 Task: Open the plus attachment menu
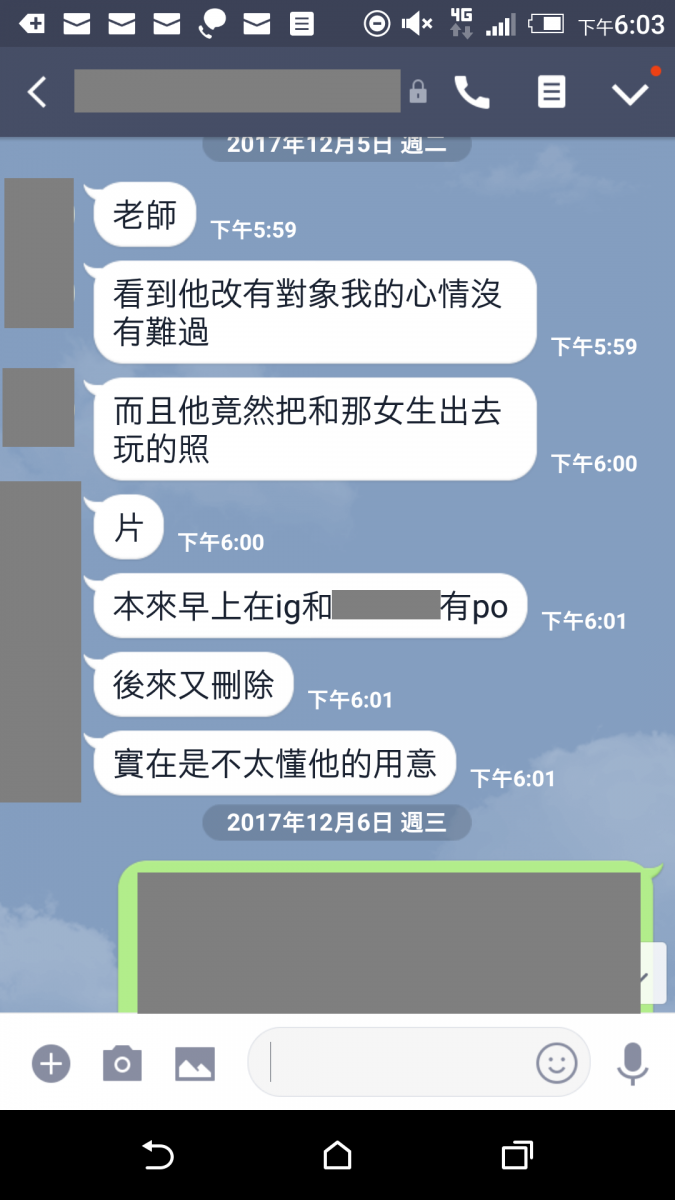click(51, 1063)
